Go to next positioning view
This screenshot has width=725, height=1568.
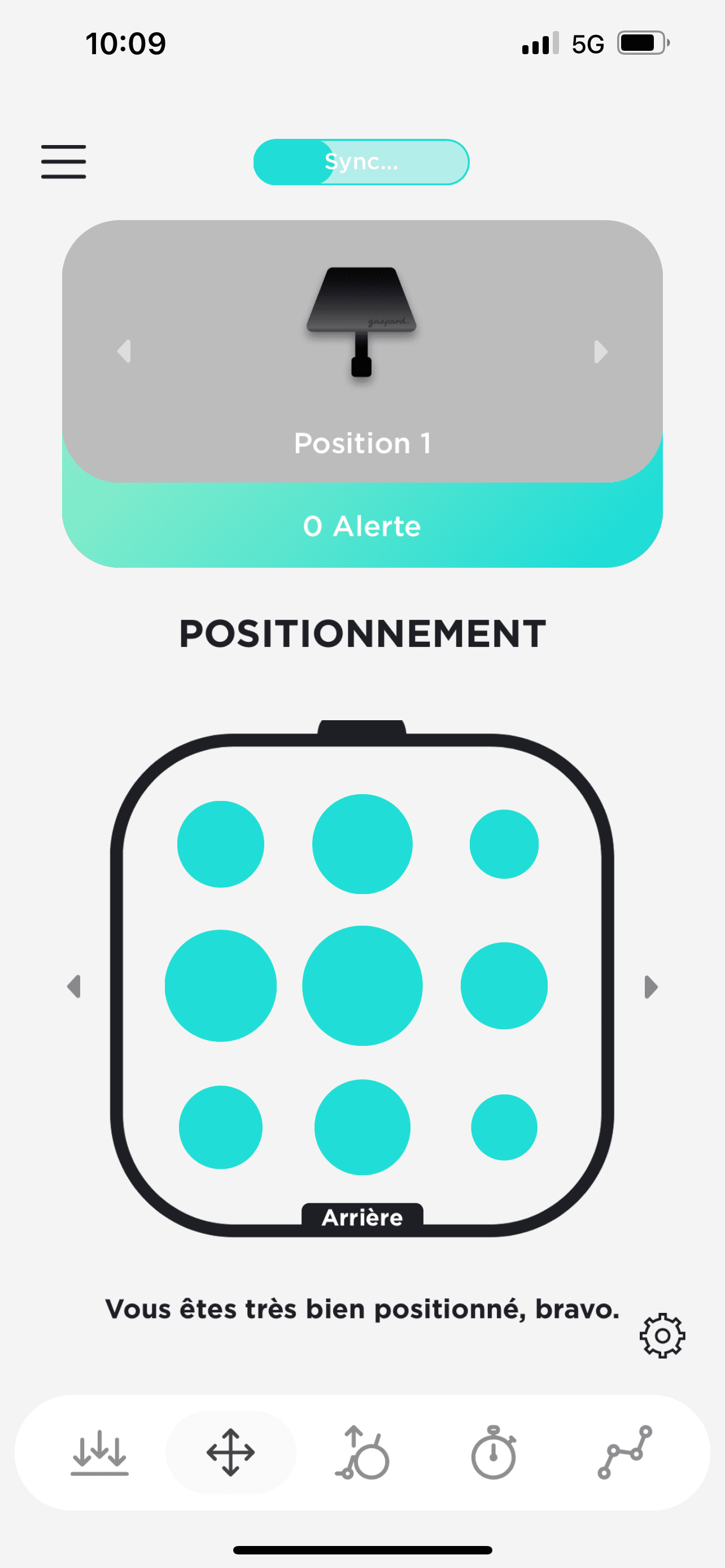coord(650,987)
